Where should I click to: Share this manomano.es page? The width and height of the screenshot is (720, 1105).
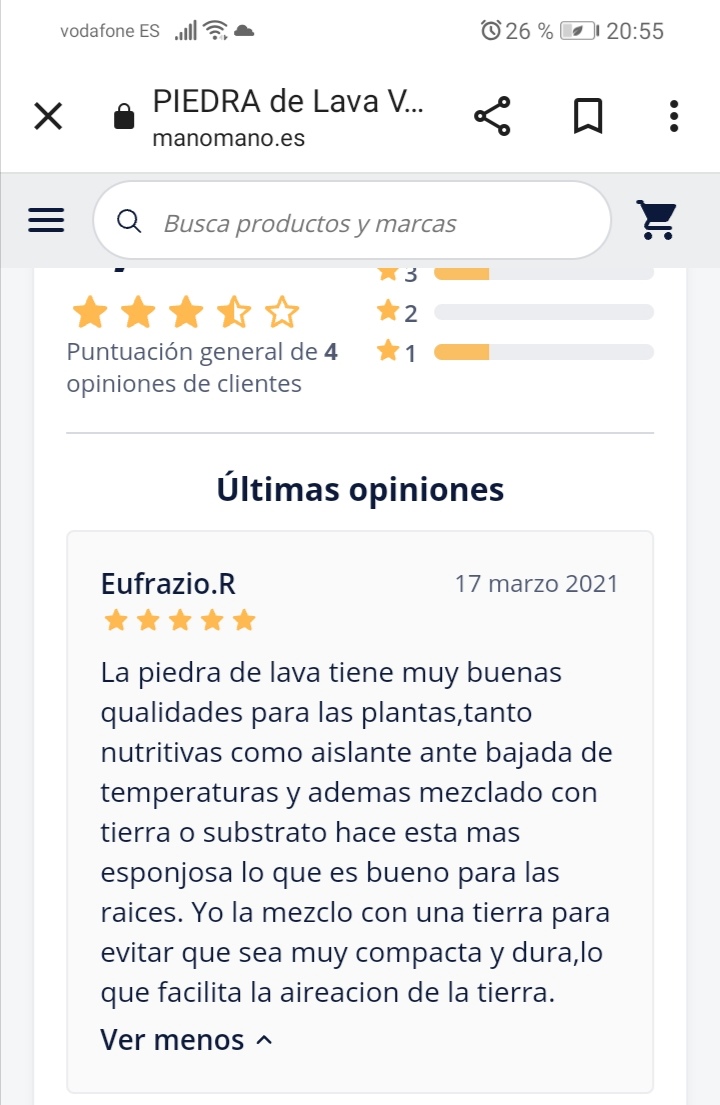coord(492,117)
